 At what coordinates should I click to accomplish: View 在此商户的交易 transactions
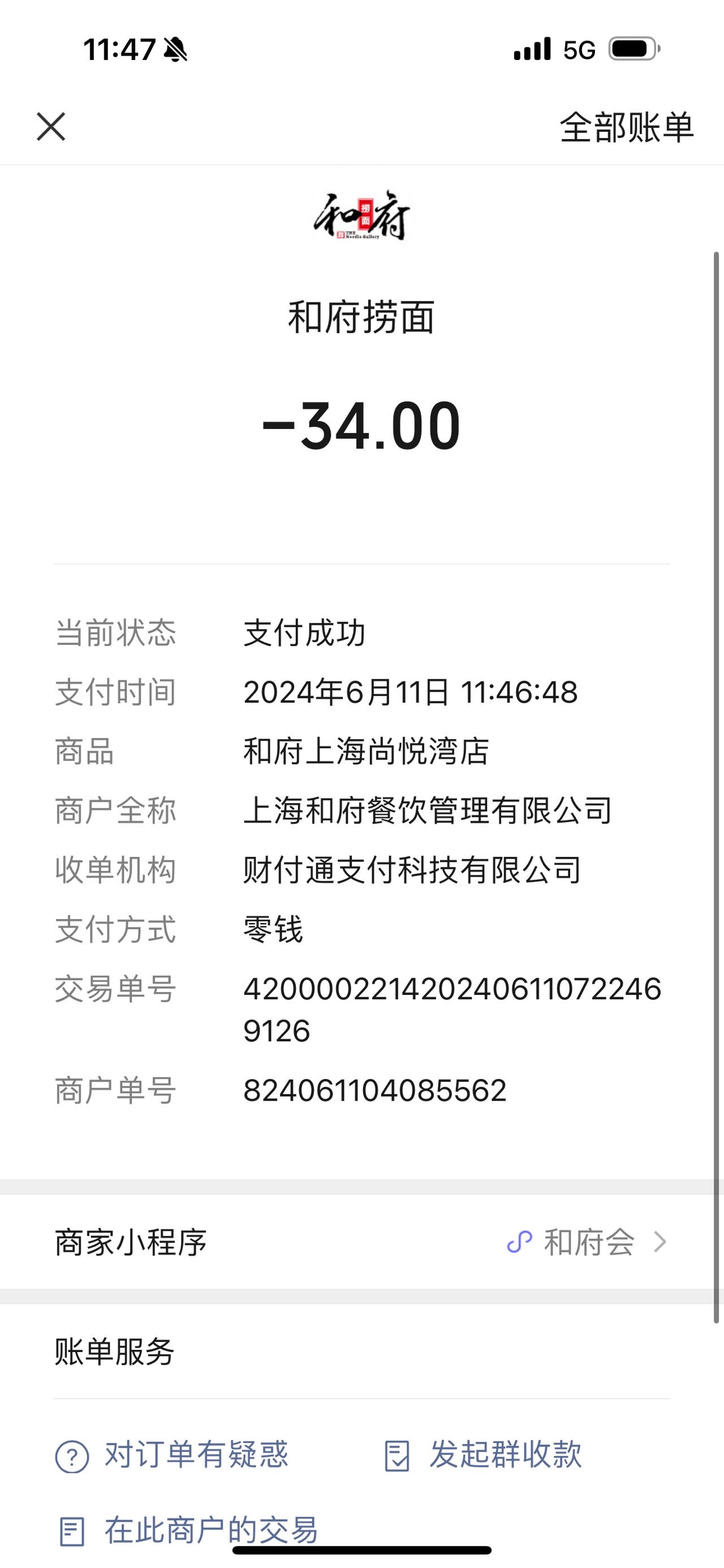[x=188, y=1531]
